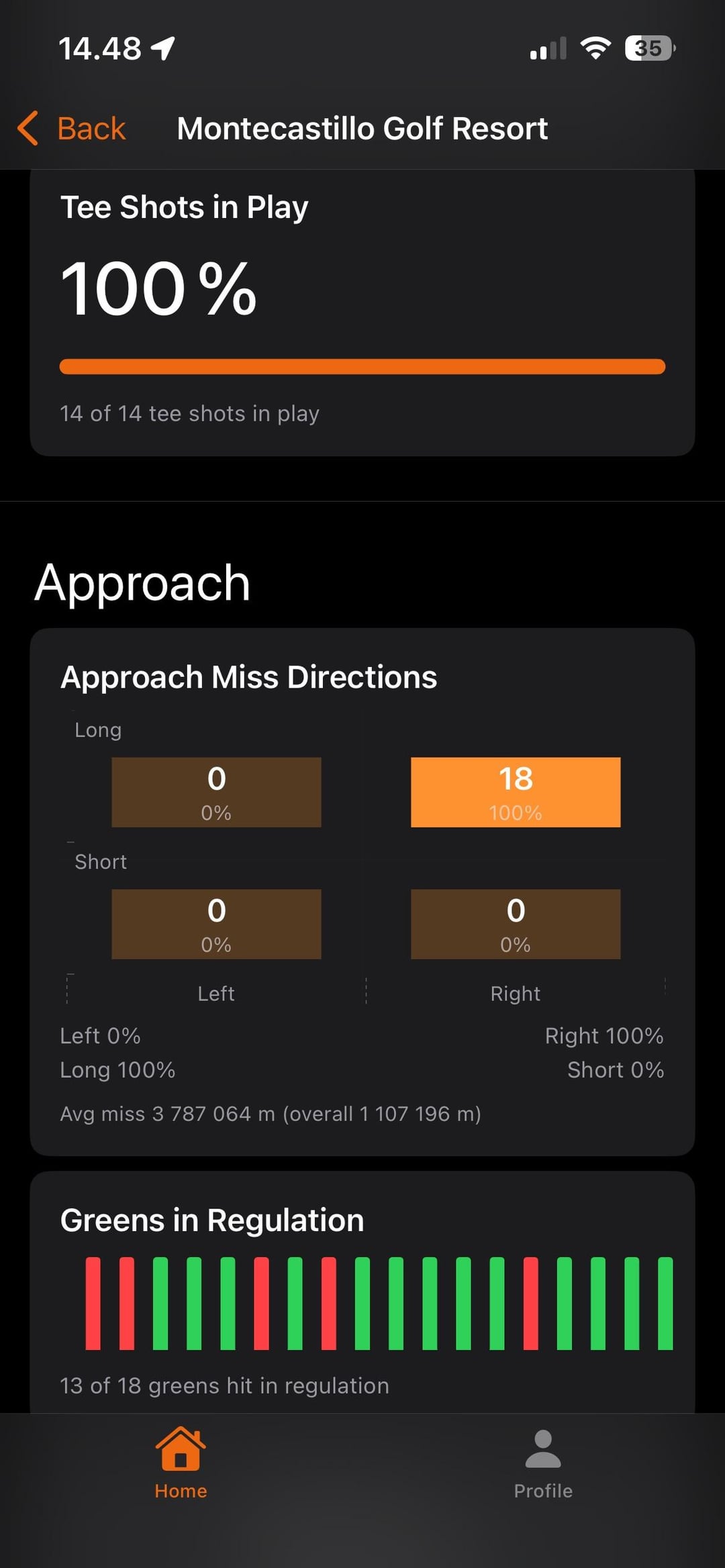Go back to the previous screen
This screenshot has height=1568, width=725.
pyautogui.click(x=72, y=128)
